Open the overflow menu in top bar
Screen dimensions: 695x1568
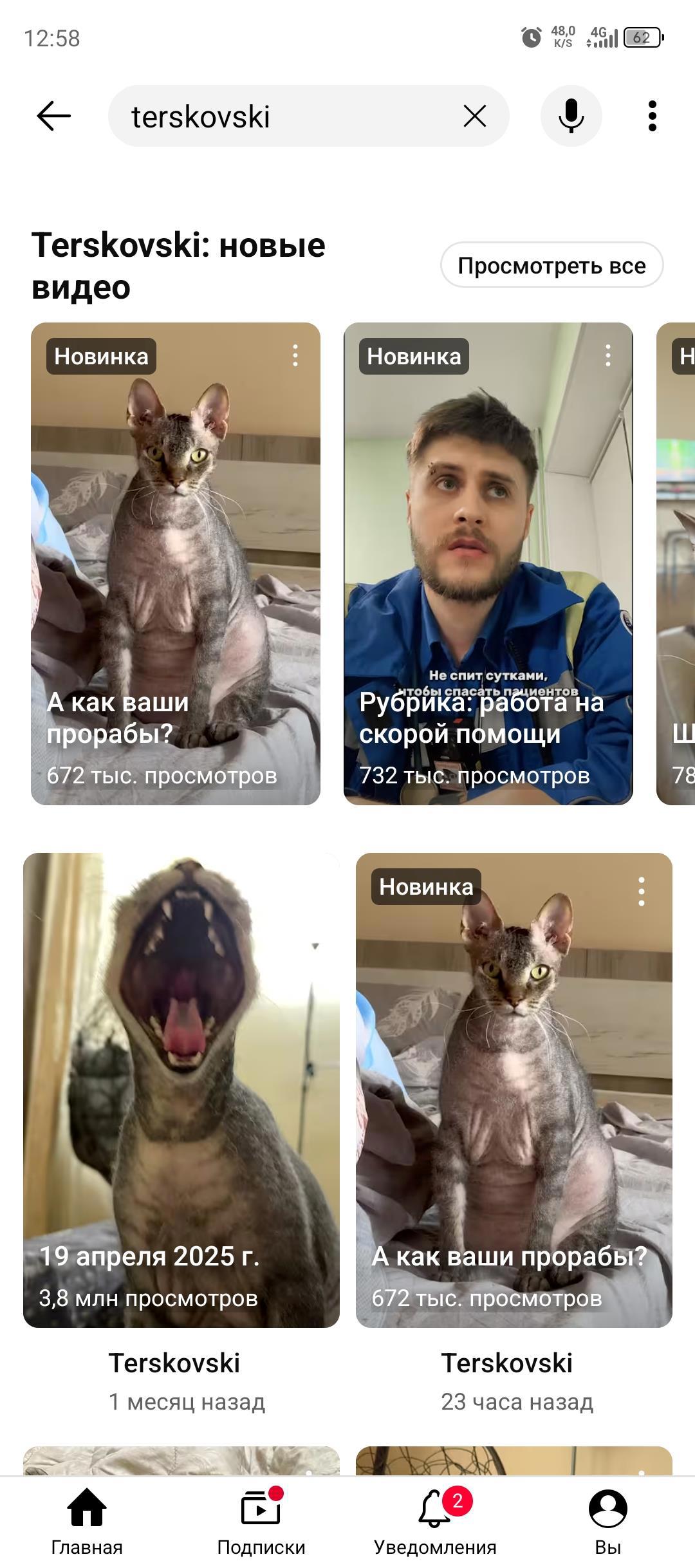click(x=652, y=117)
